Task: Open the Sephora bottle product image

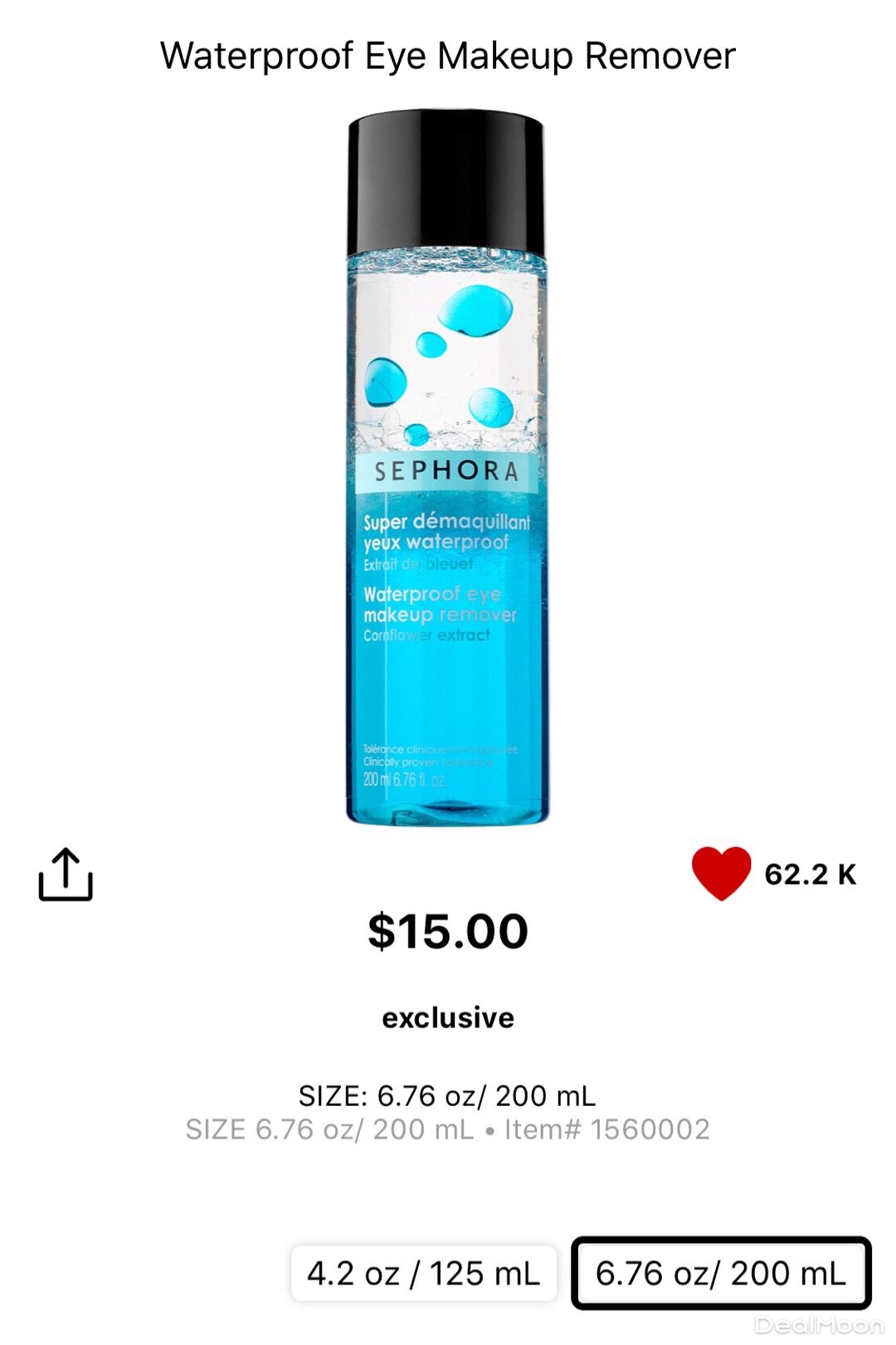Action: point(447,469)
